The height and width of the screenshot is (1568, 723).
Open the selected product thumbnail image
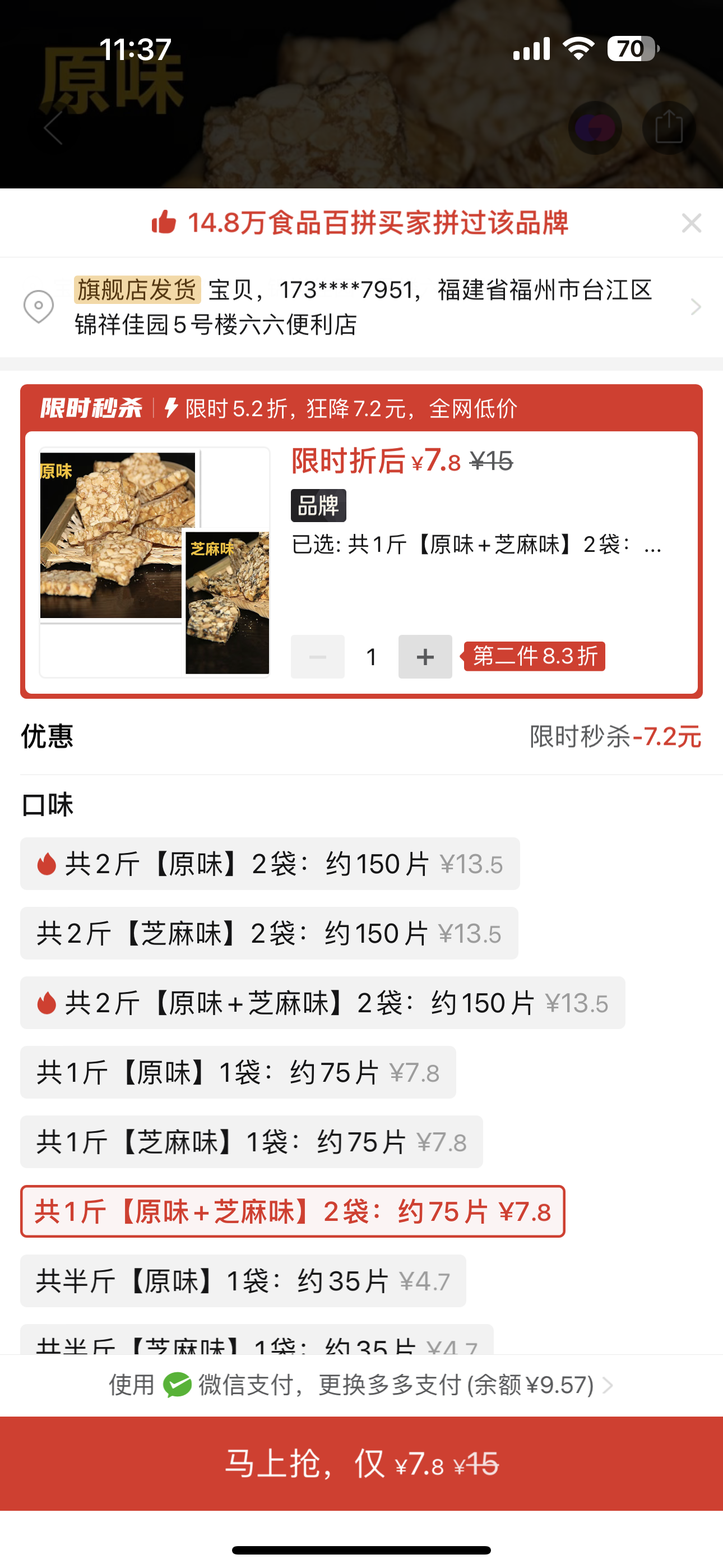click(x=155, y=562)
